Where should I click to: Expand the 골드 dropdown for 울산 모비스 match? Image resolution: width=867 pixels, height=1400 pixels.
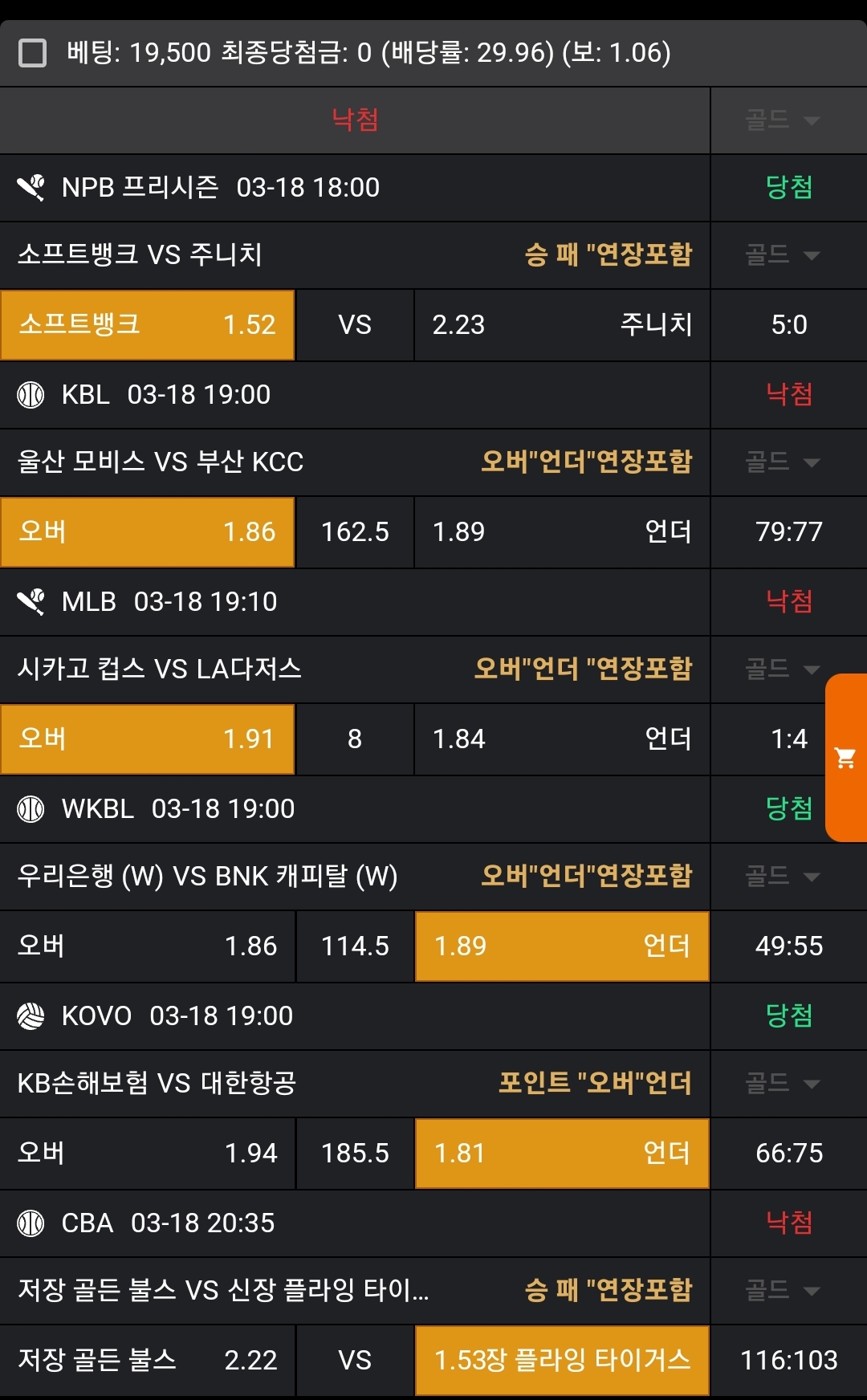783,462
